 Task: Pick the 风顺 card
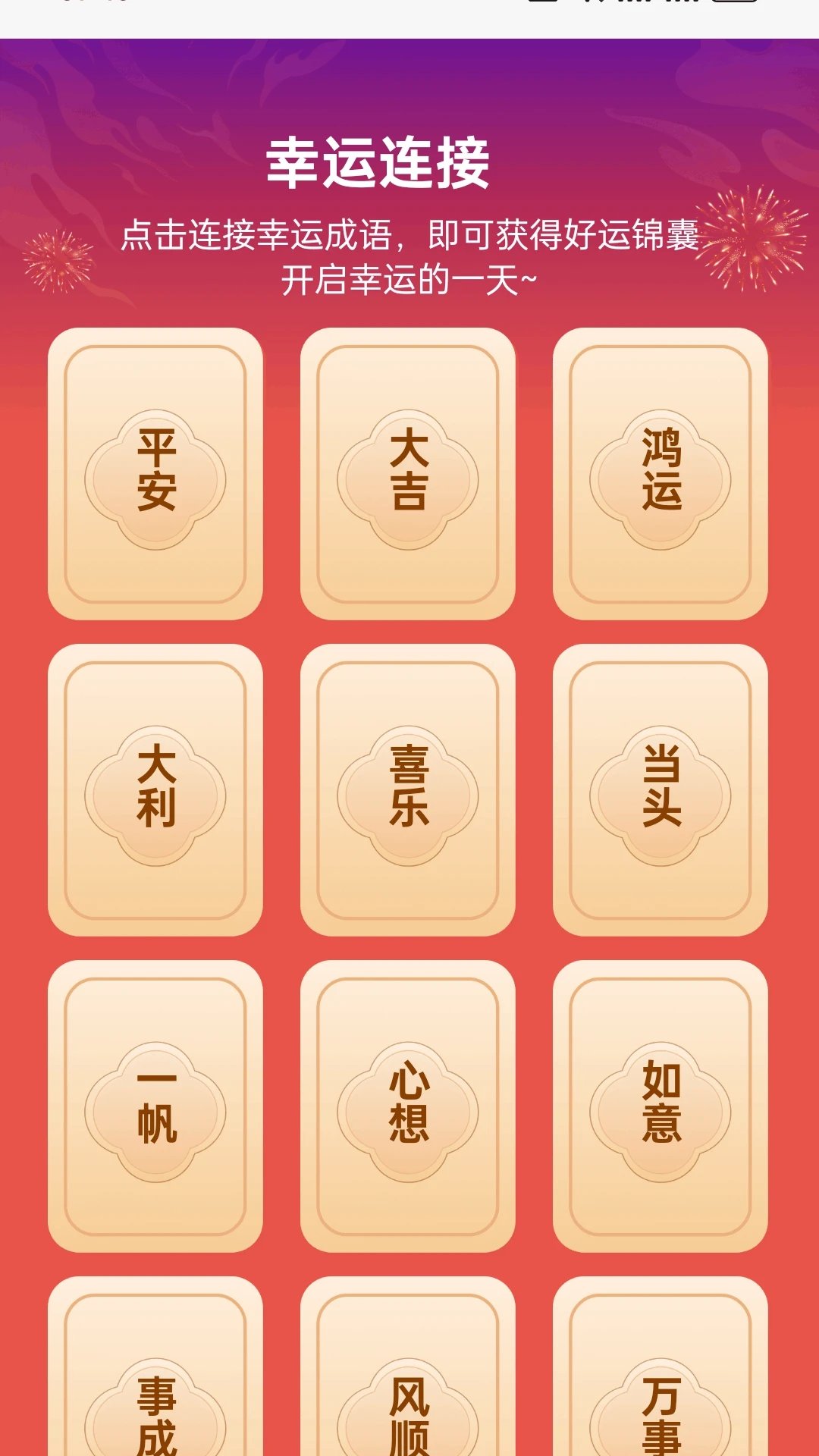pos(408,1380)
